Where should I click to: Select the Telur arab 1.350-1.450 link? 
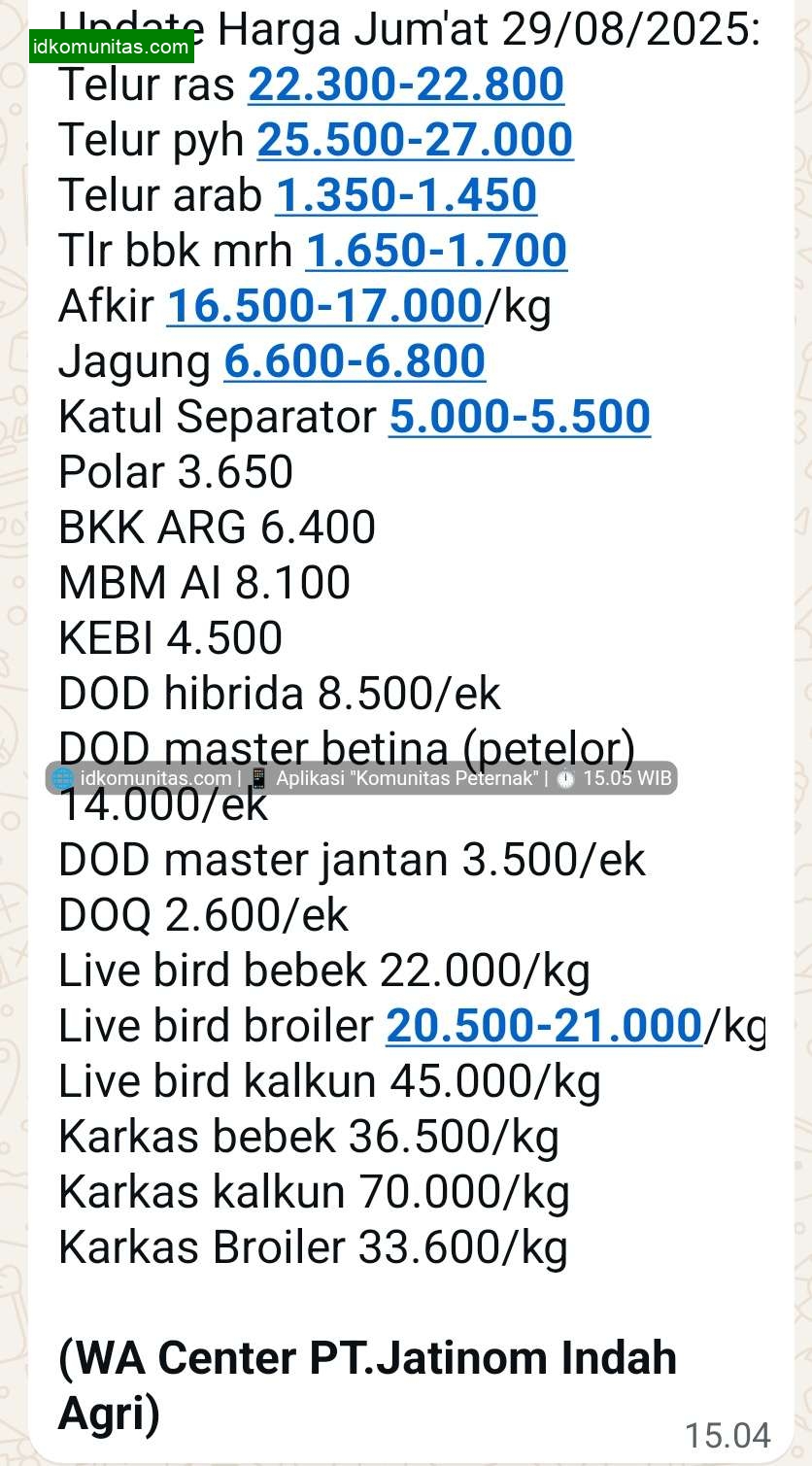[406, 195]
